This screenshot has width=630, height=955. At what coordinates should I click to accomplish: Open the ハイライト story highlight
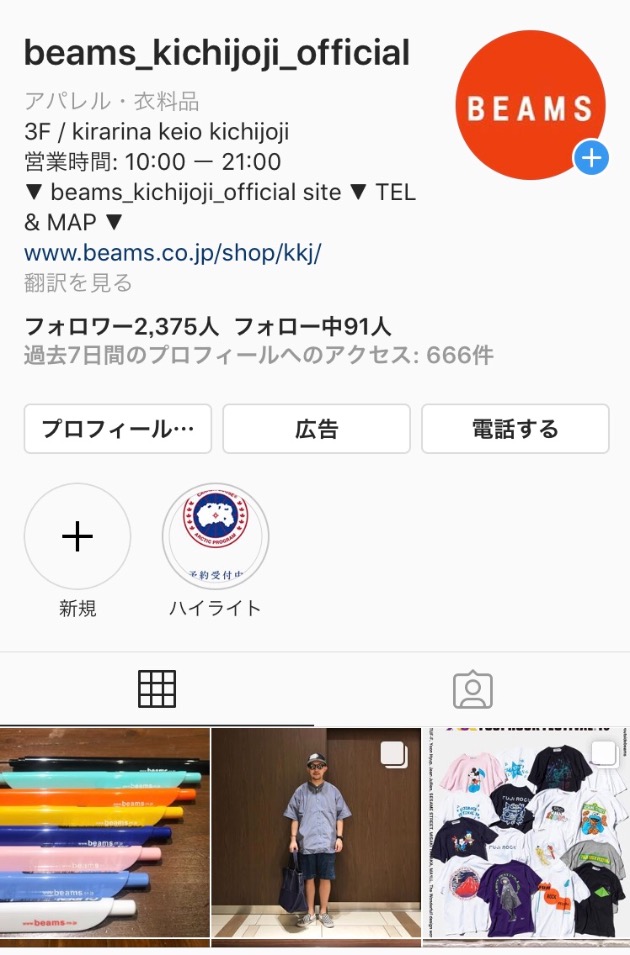215,537
